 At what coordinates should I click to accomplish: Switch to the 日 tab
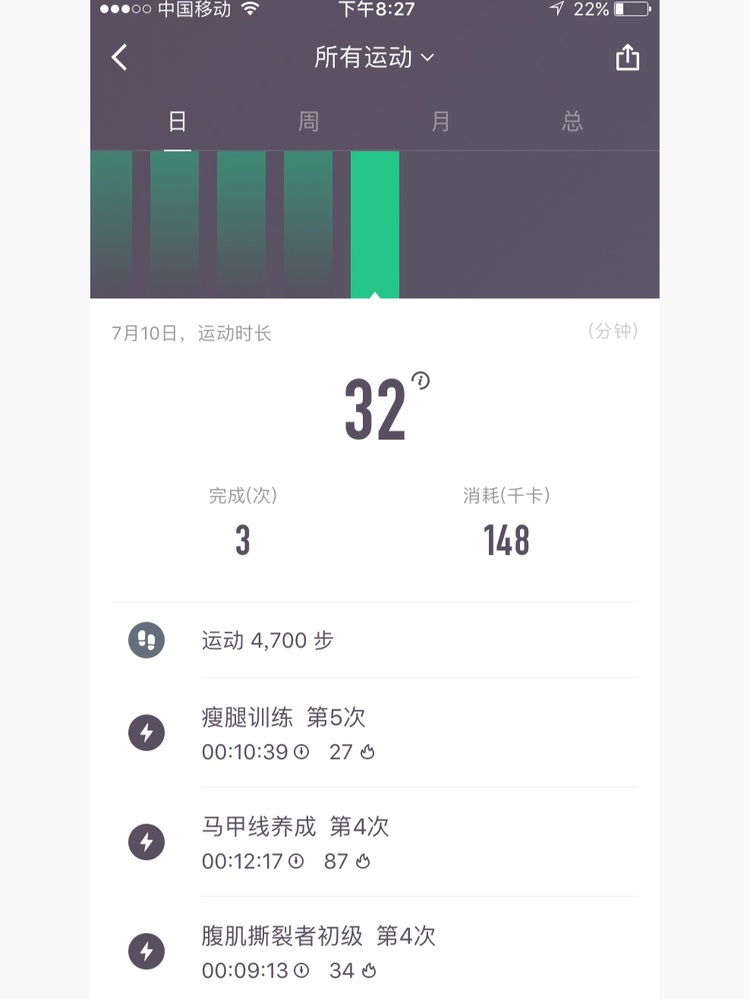click(177, 122)
